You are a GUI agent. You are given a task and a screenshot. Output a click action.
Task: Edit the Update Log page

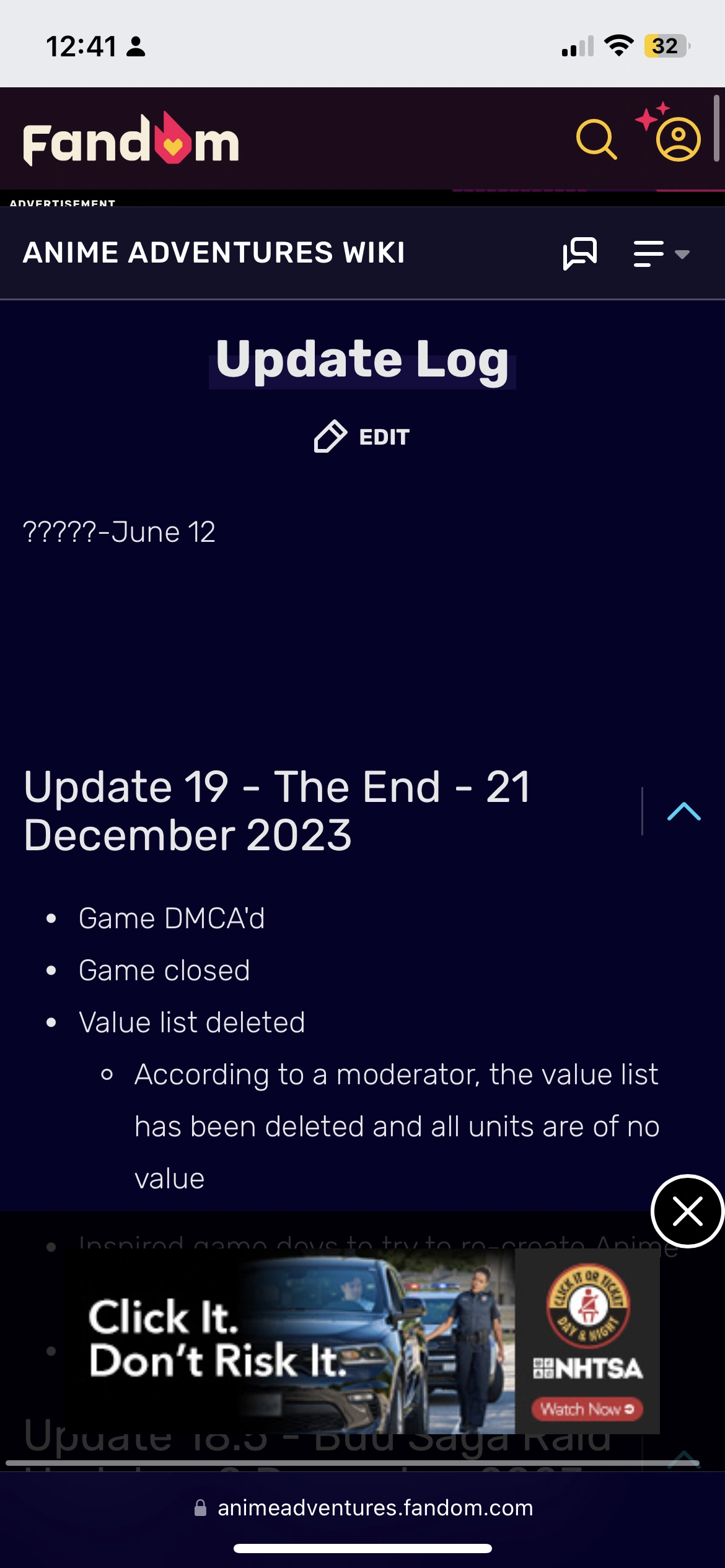pyautogui.click(x=362, y=437)
